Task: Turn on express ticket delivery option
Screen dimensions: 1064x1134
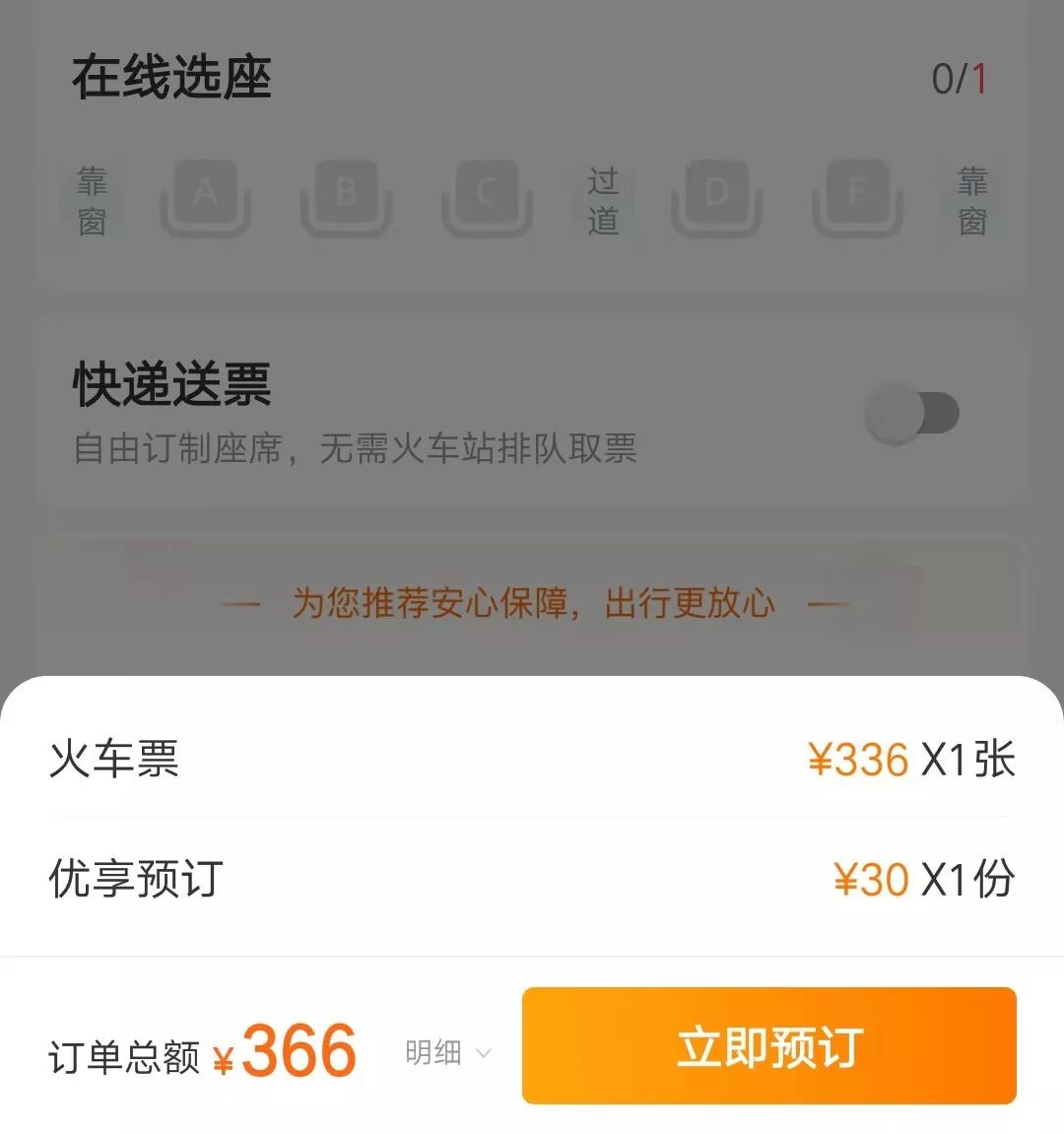Action: click(x=912, y=412)
